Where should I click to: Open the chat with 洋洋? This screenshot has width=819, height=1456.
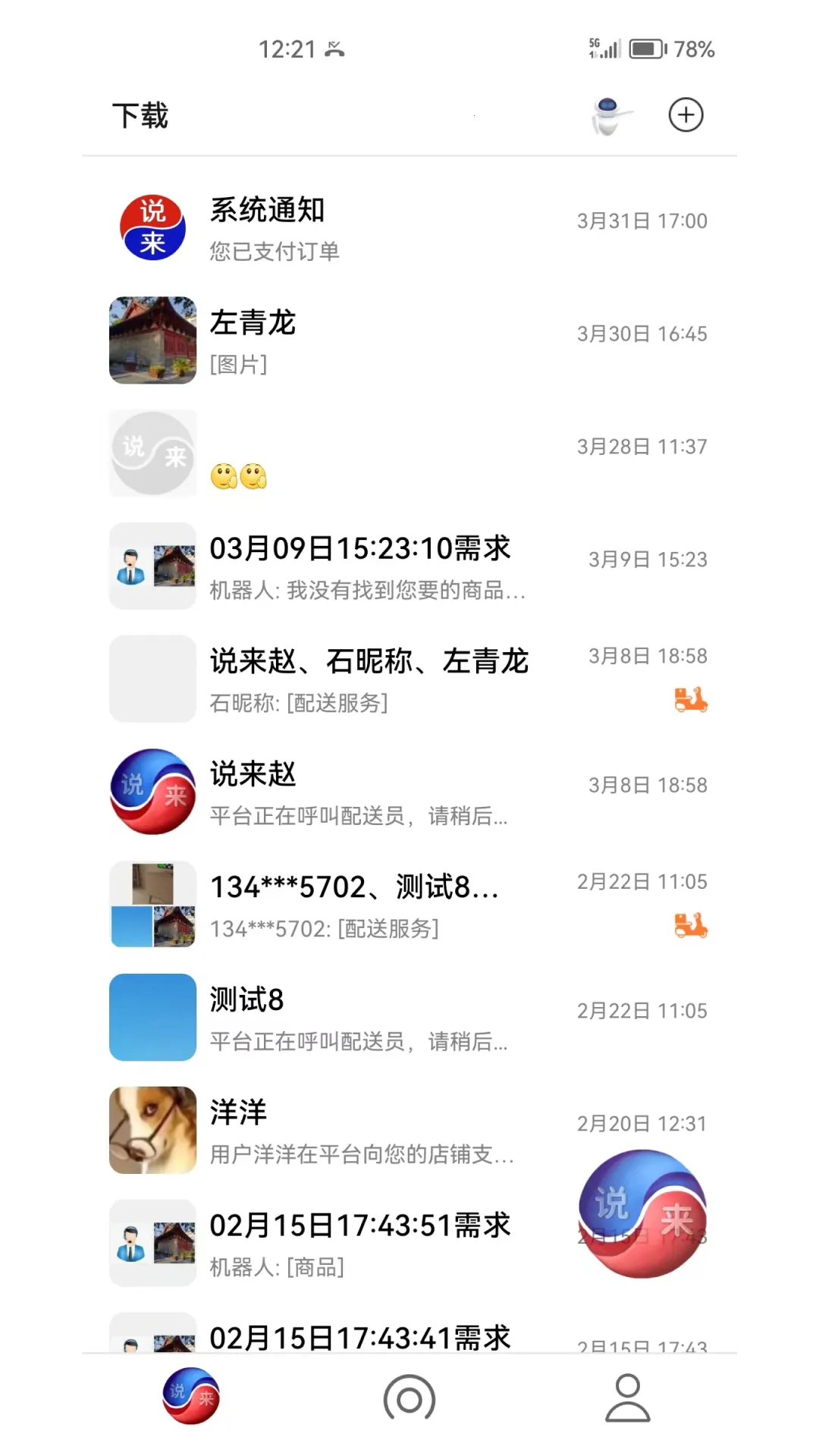click(341, 1130)
